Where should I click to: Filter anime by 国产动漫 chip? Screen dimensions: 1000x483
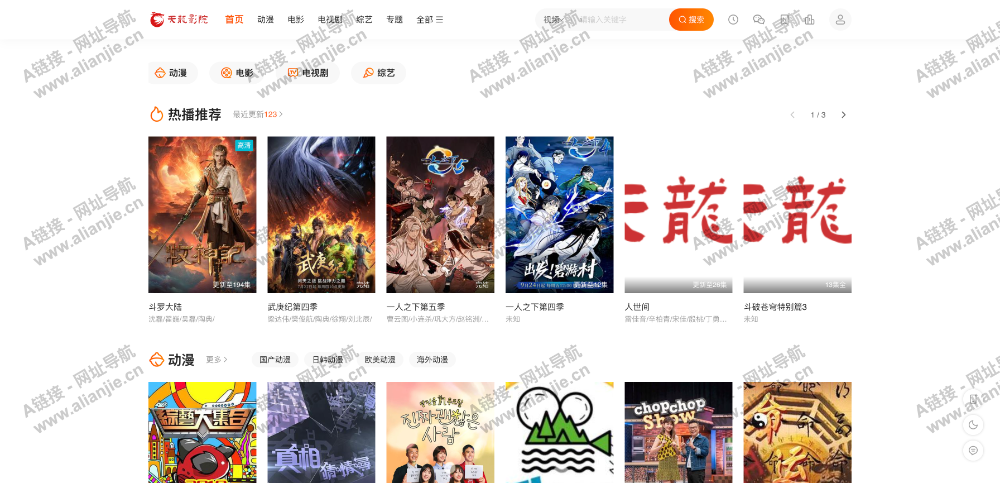(x=274, y=359)
